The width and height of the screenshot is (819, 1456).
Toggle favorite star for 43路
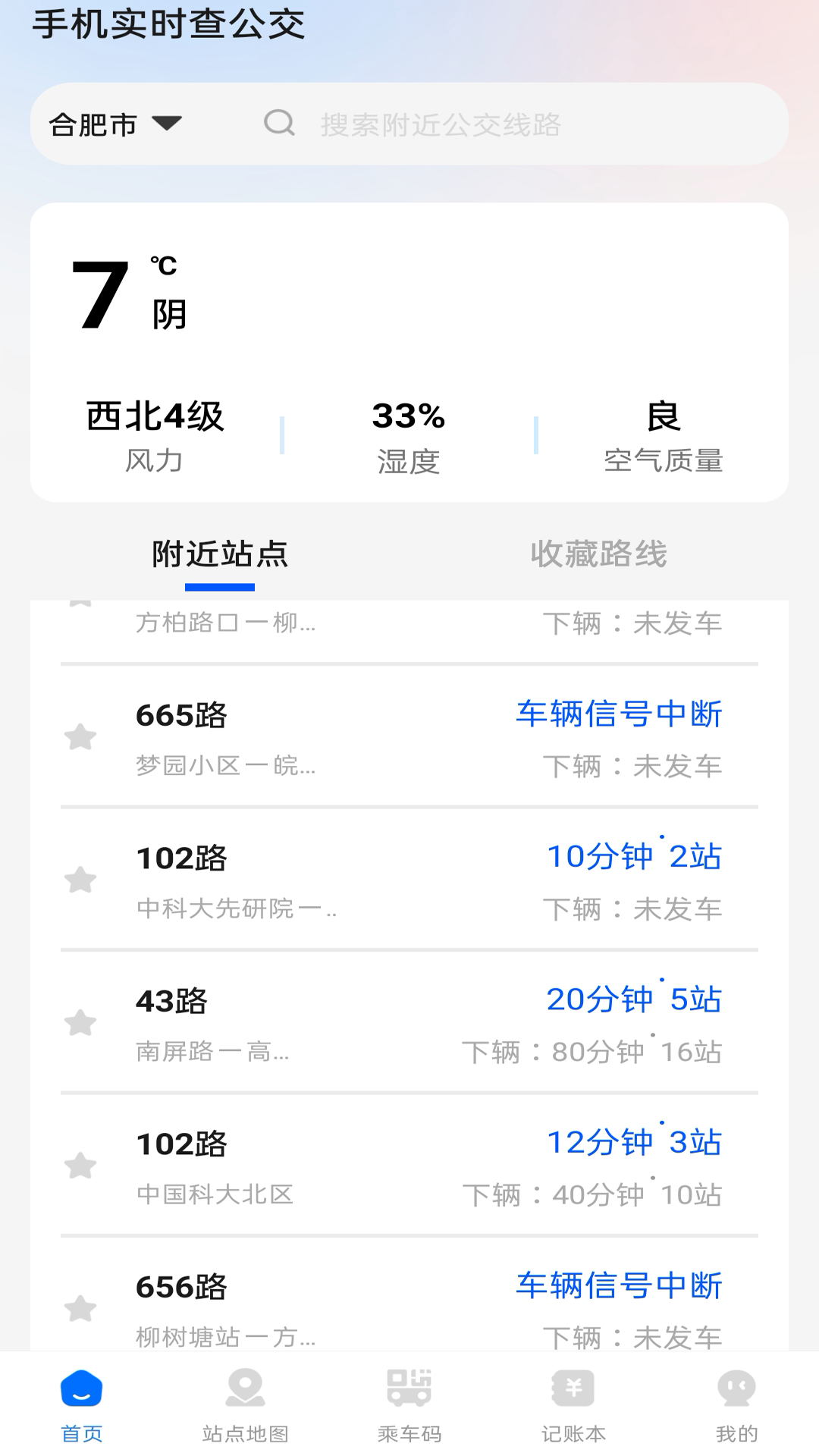80,1024
